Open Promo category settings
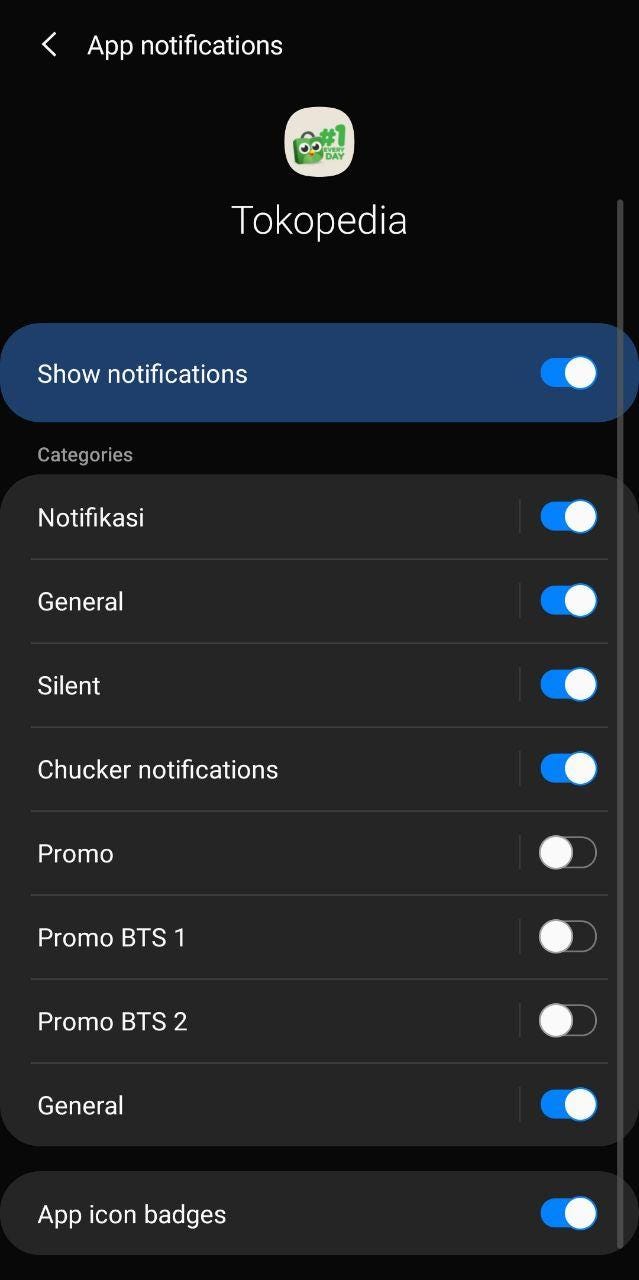The height and width of the screenshot is (1280, 639). point(260,853)
